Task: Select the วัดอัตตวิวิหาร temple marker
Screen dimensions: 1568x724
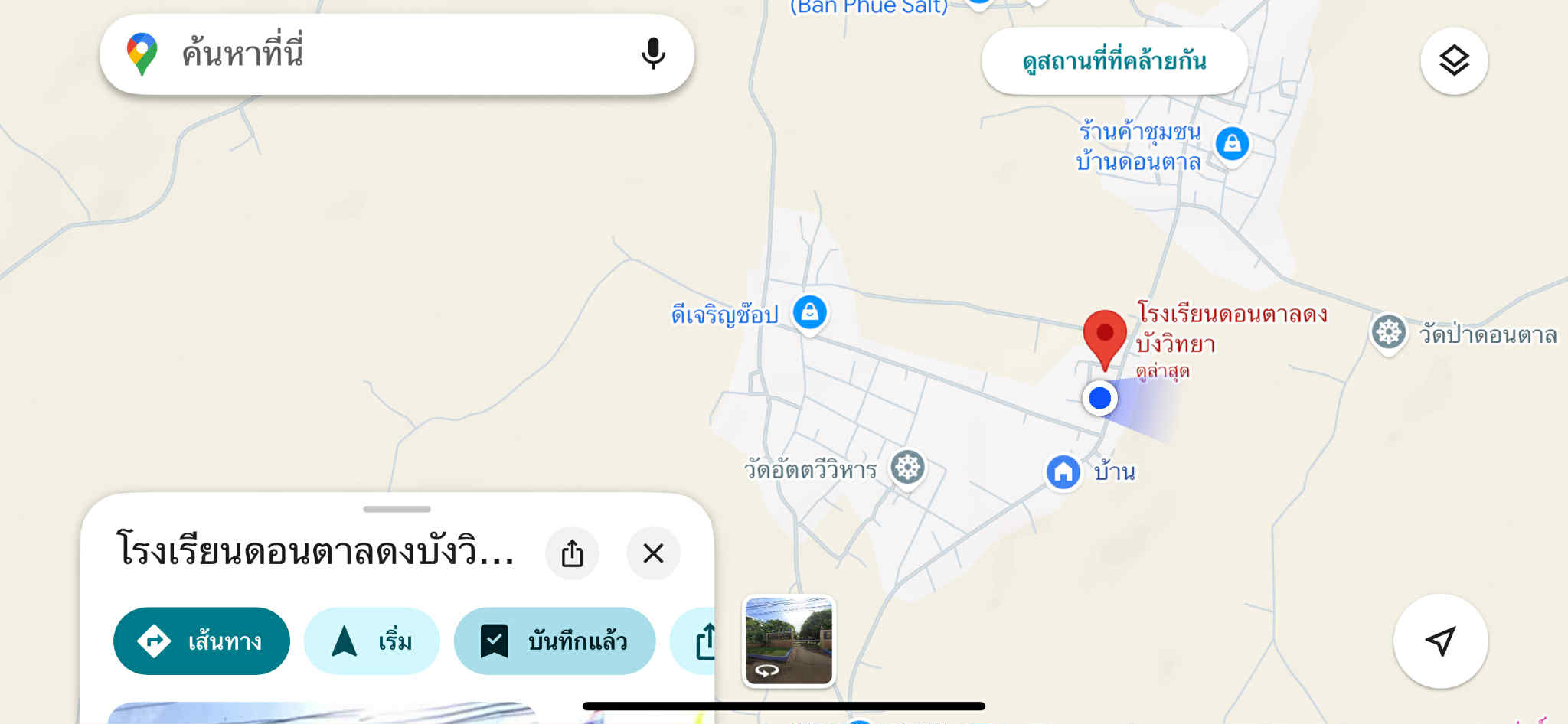Action: 907,467
